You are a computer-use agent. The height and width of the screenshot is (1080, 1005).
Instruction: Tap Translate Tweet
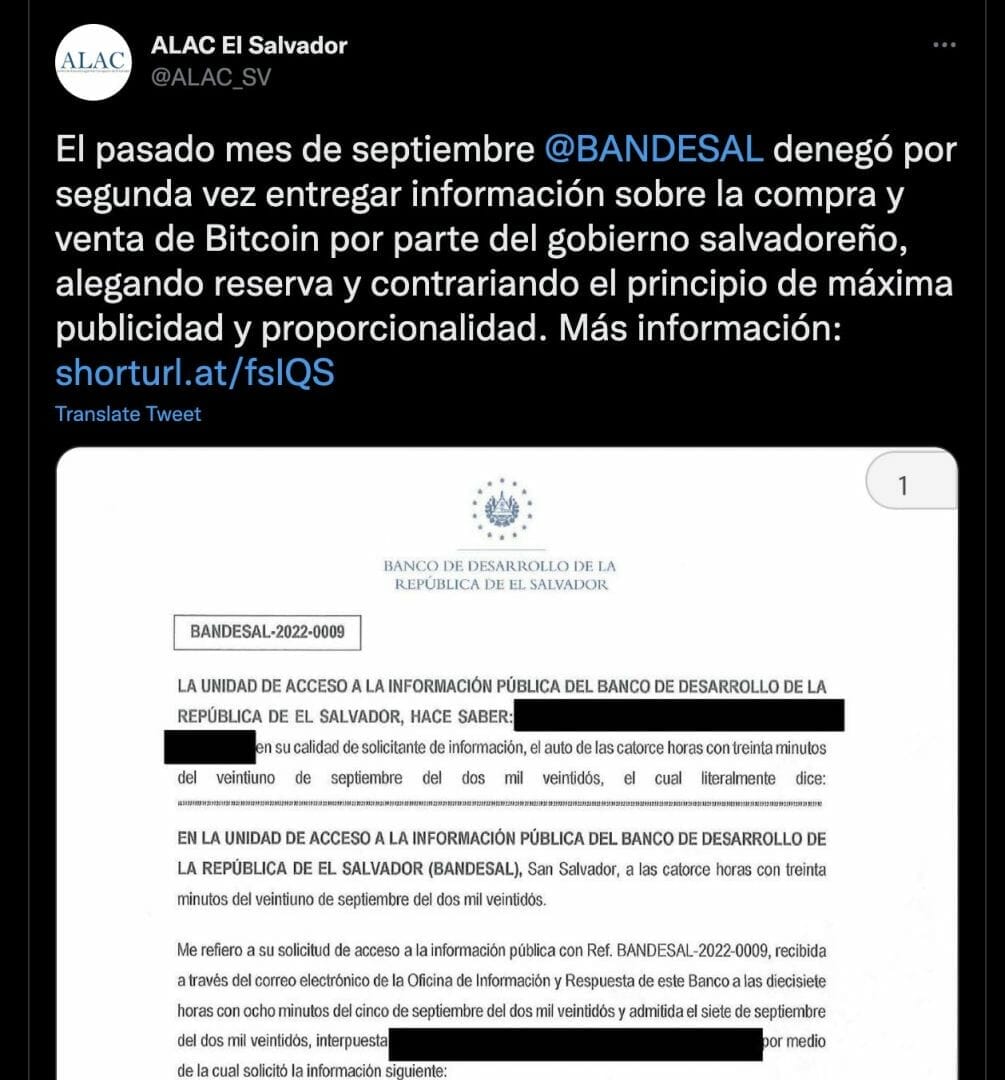[x=128, y=414]
